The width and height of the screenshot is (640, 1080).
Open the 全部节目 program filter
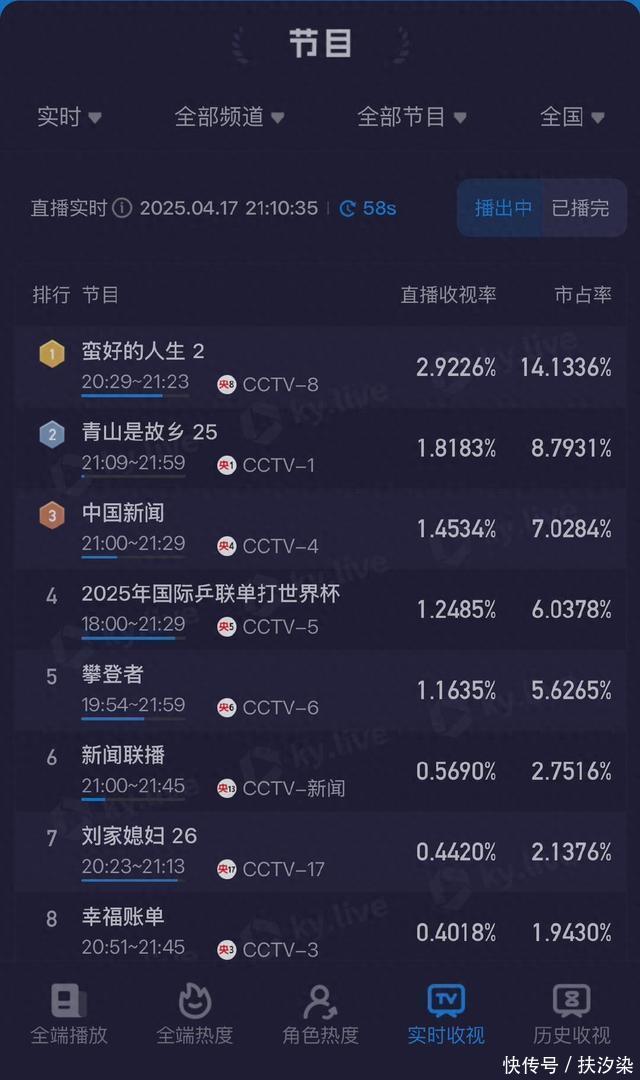[411, 116]
